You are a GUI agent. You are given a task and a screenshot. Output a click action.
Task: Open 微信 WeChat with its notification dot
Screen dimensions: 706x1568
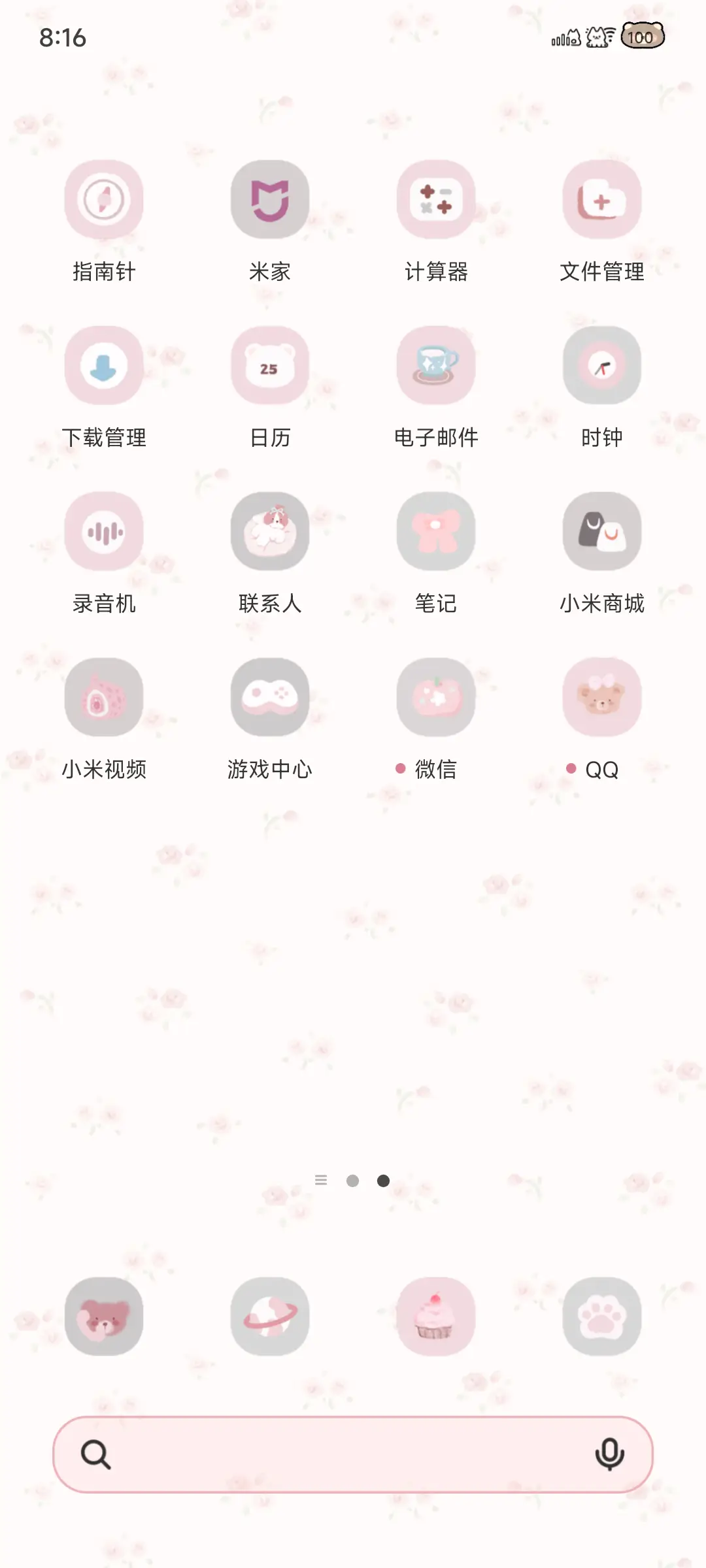pyautogui.click(x=436, y=696)
